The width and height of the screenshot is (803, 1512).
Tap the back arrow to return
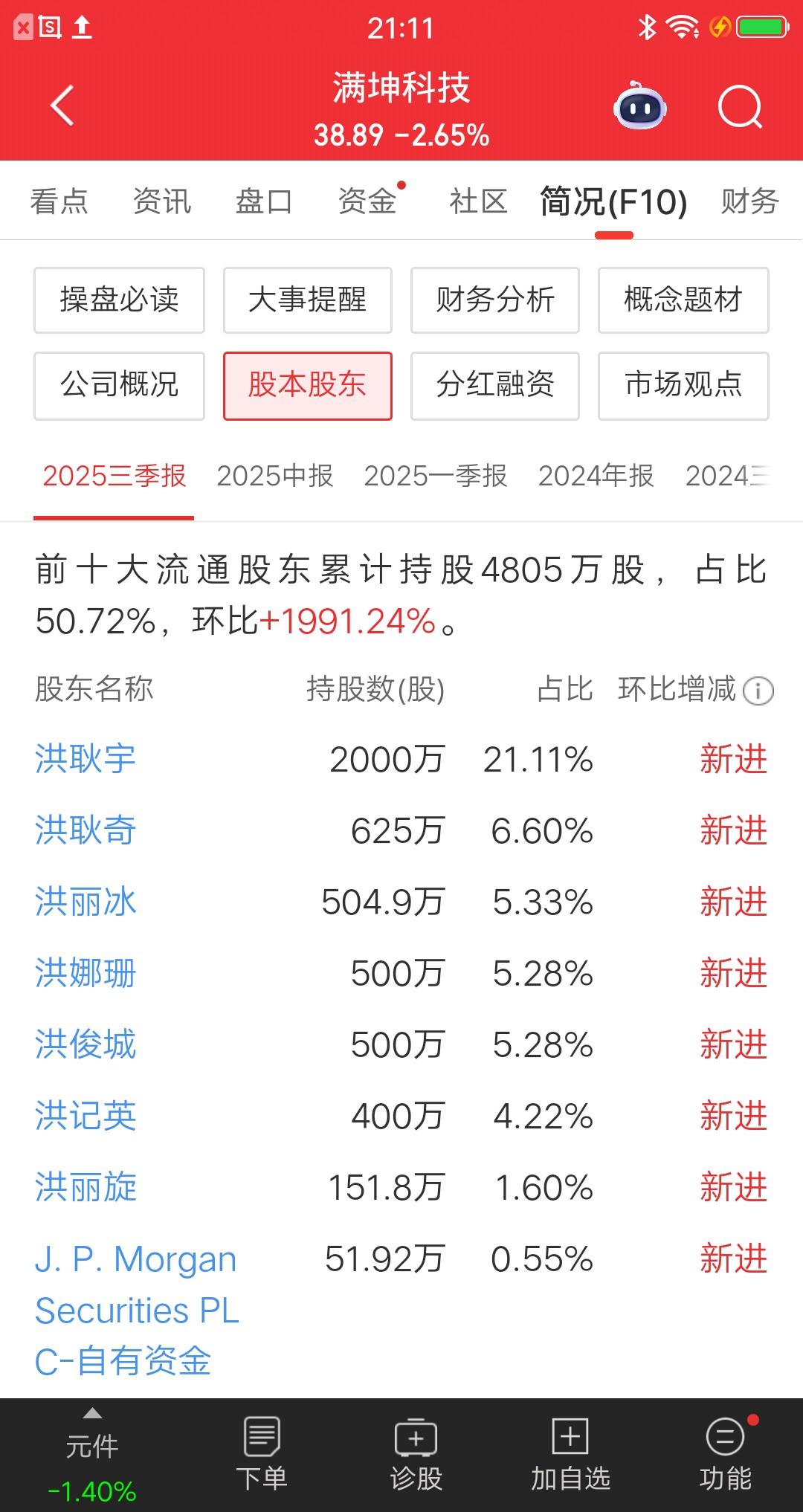[61, 106]
